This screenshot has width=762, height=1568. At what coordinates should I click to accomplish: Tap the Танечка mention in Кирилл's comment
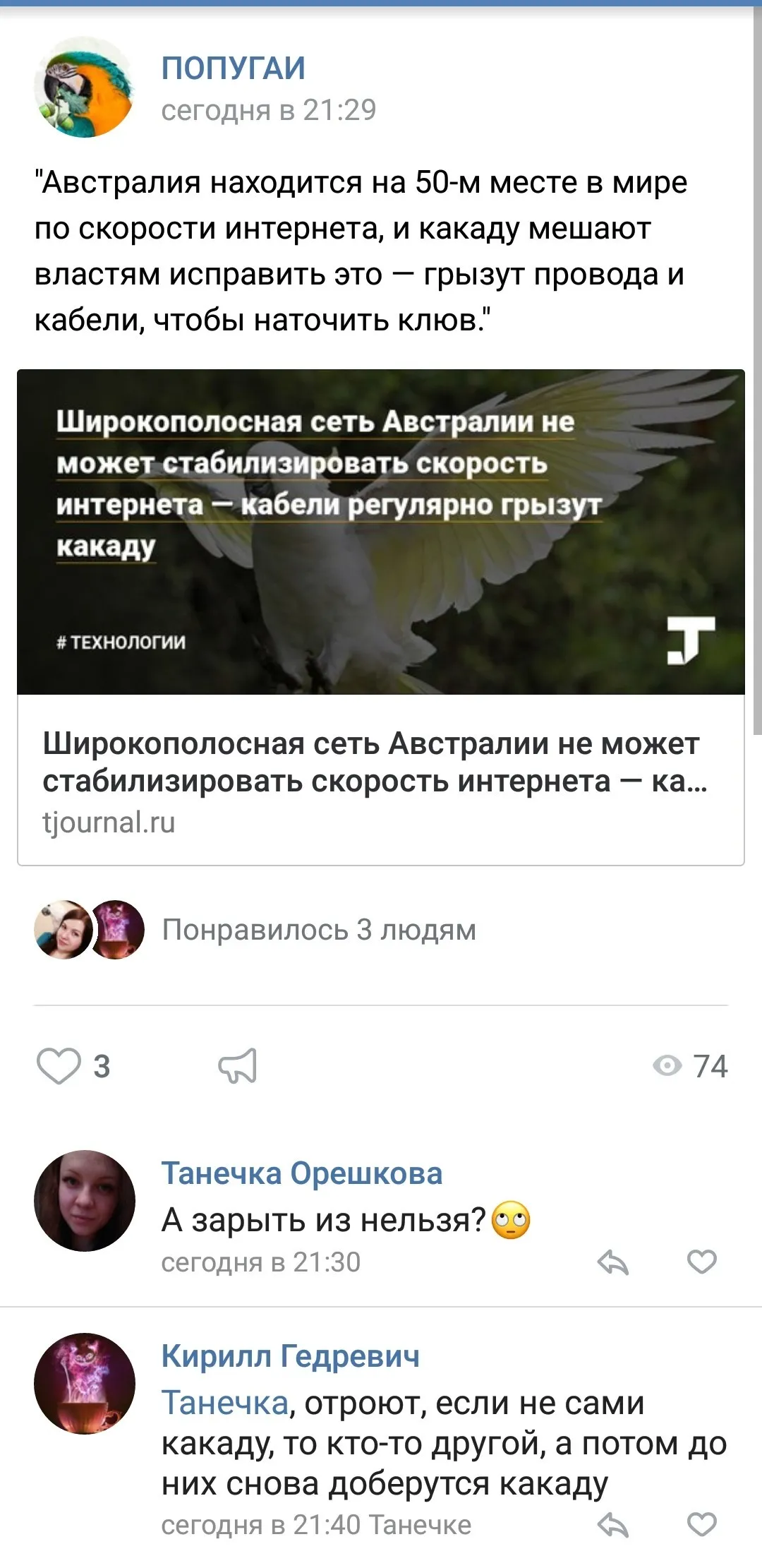click(x=225, y=1403)
